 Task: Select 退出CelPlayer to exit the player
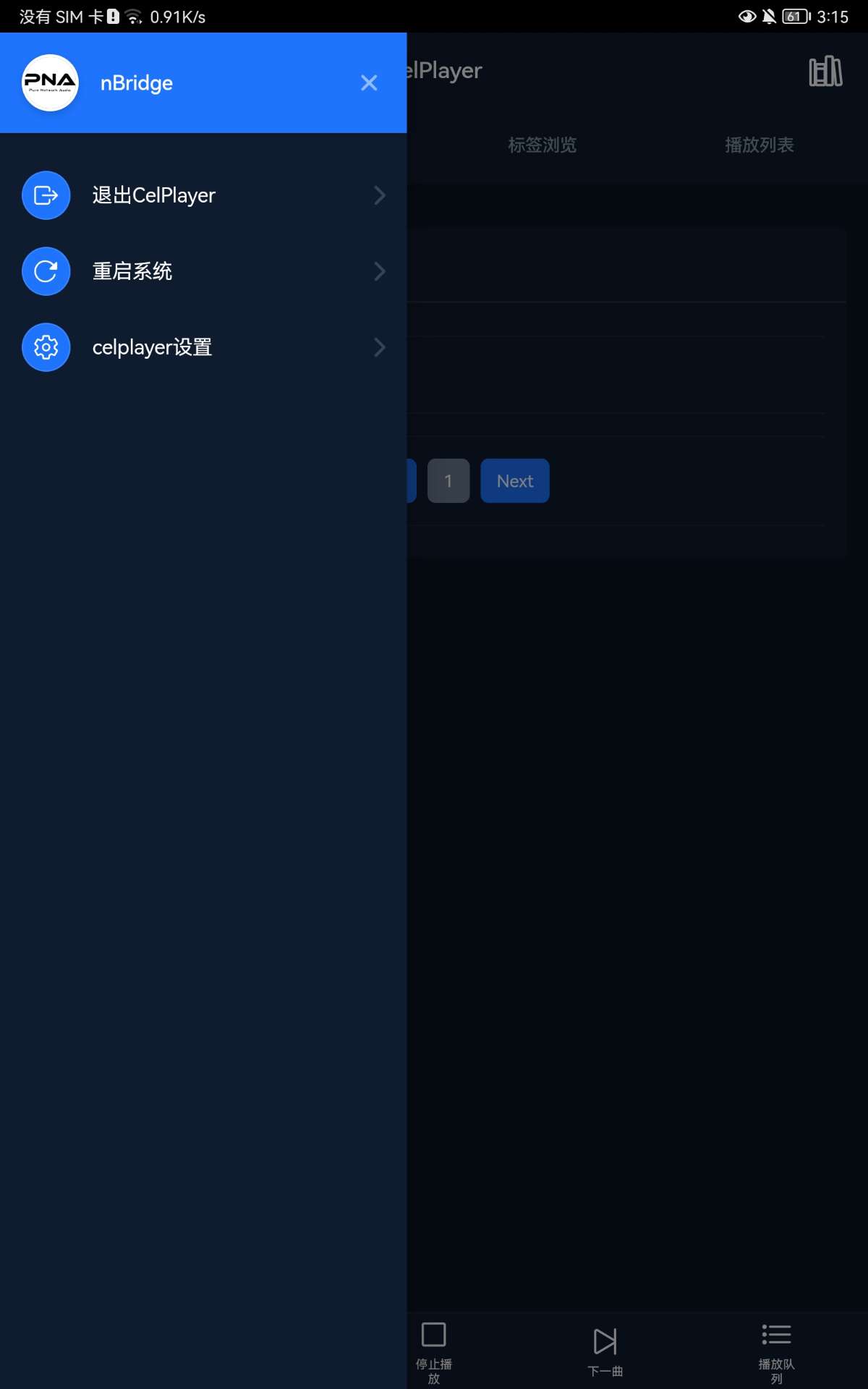[x=203, y=195]
